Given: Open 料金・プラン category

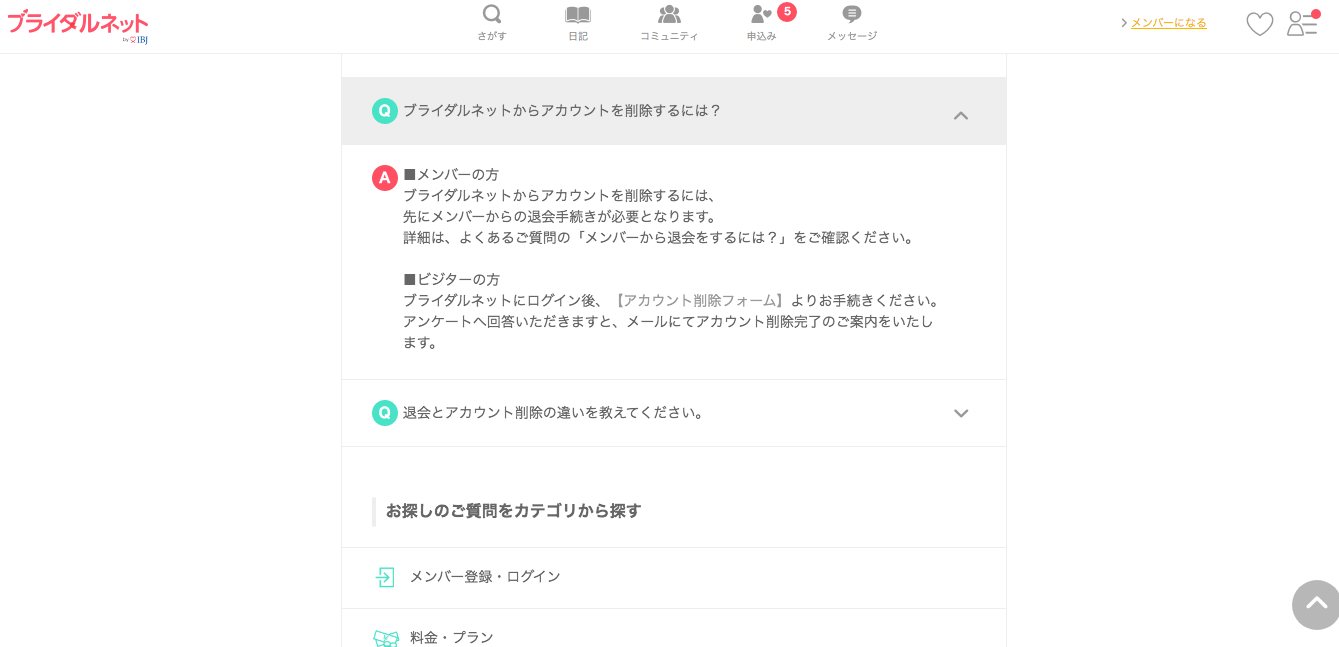Looking at the screenshot, I should (x=451, y=637).
